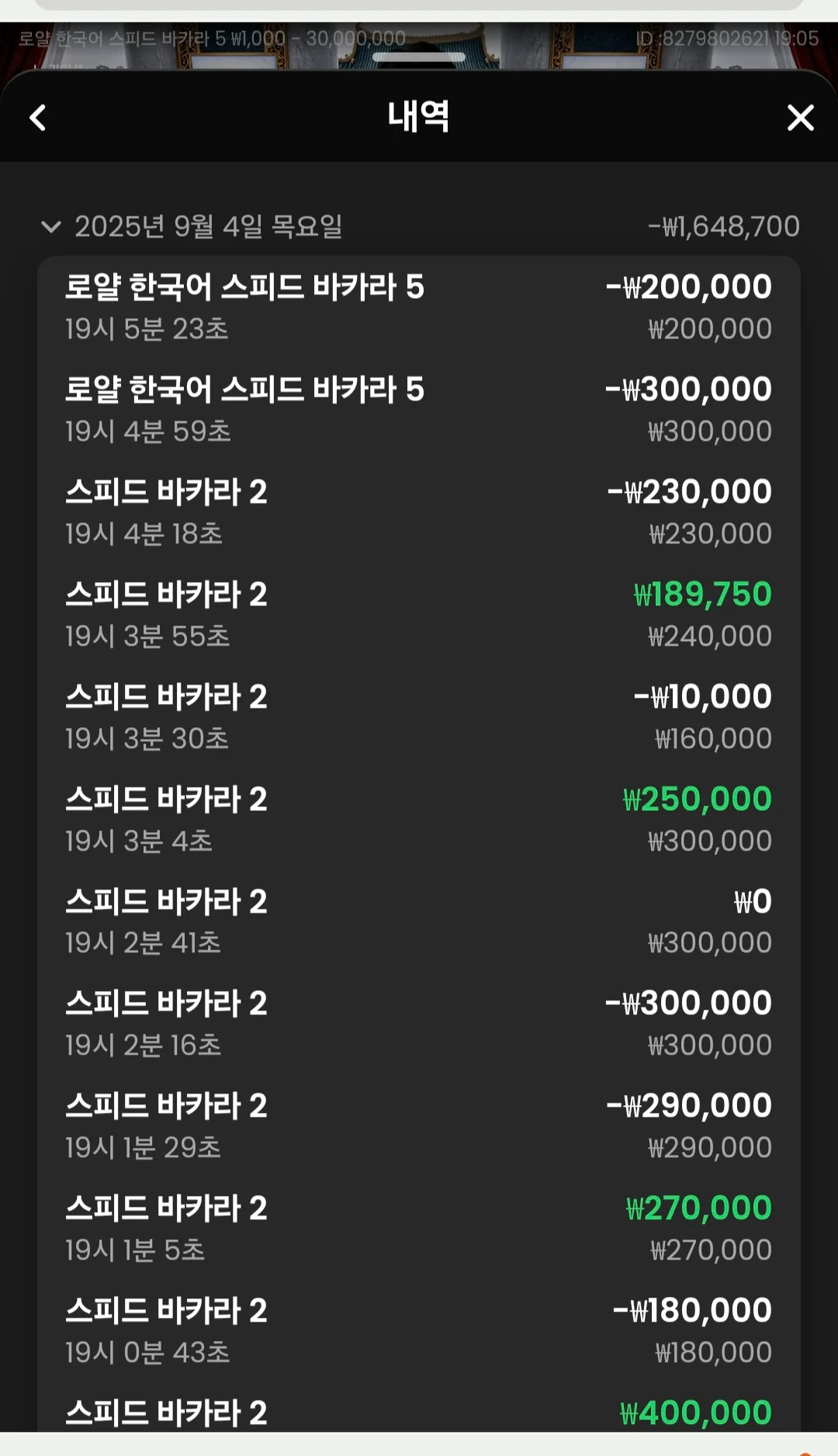View the ₩270,000 win at 19시 1분 5초
The height and width of the screenshot is (1456, 838).
point(418,1229)
